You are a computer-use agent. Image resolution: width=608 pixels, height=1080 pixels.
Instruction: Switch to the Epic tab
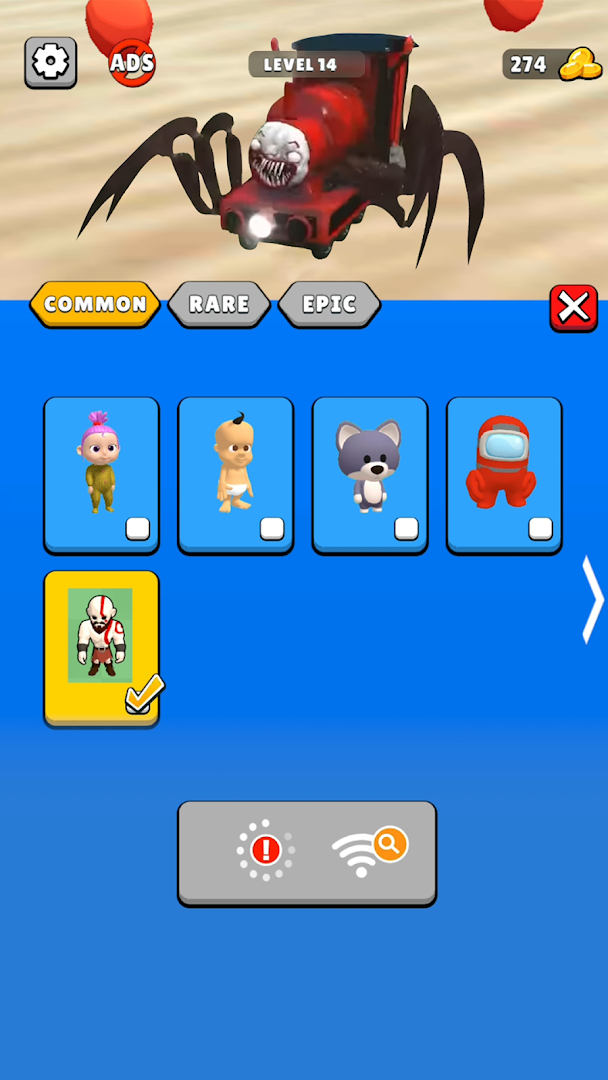(329, 305)
